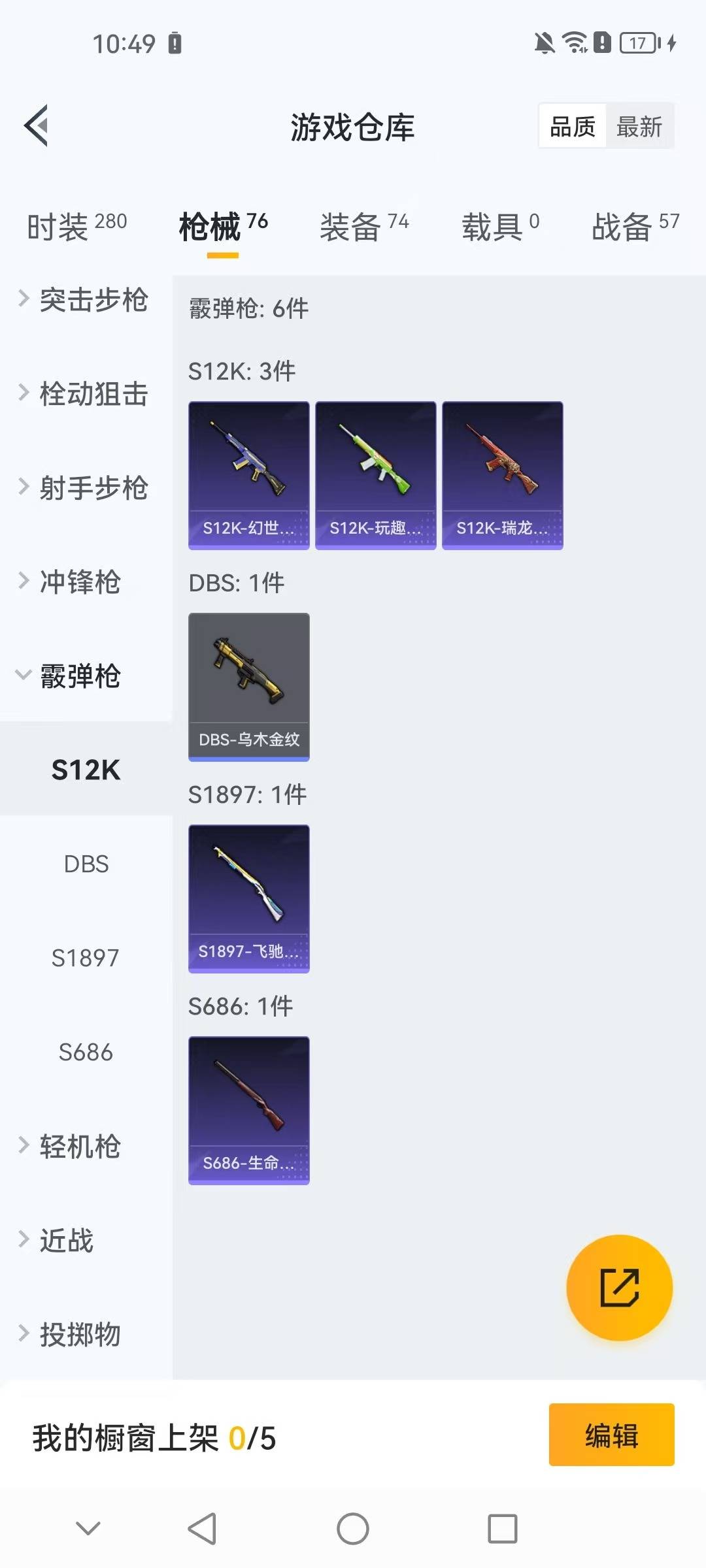Expand the 栓动狙击 category

coord(85,394)
